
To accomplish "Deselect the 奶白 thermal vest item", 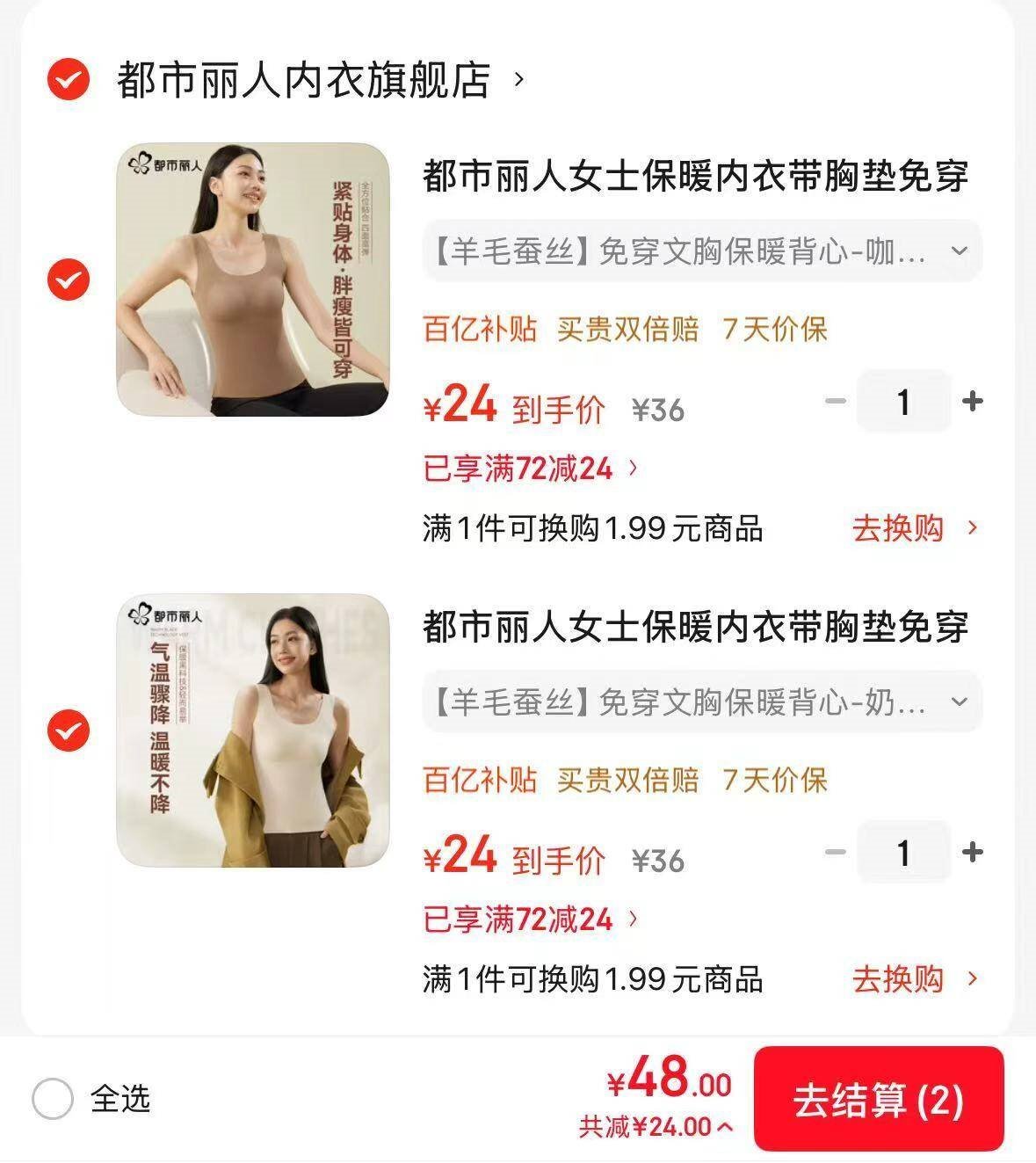I will 68,730.
